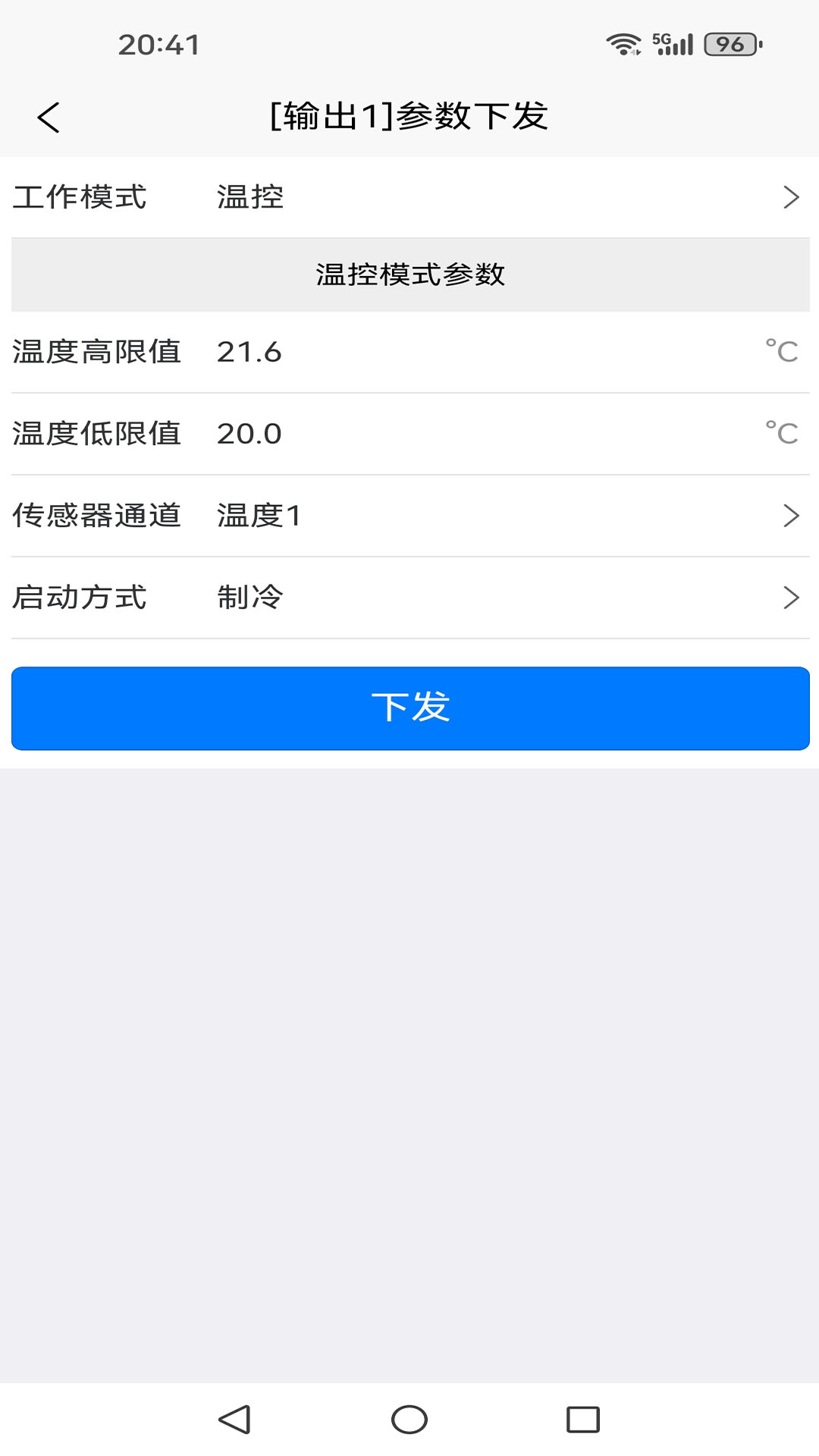Tap the 温控模式参数 section header
This screenshot has width=819, height=1456.
[x=409, y=275]
